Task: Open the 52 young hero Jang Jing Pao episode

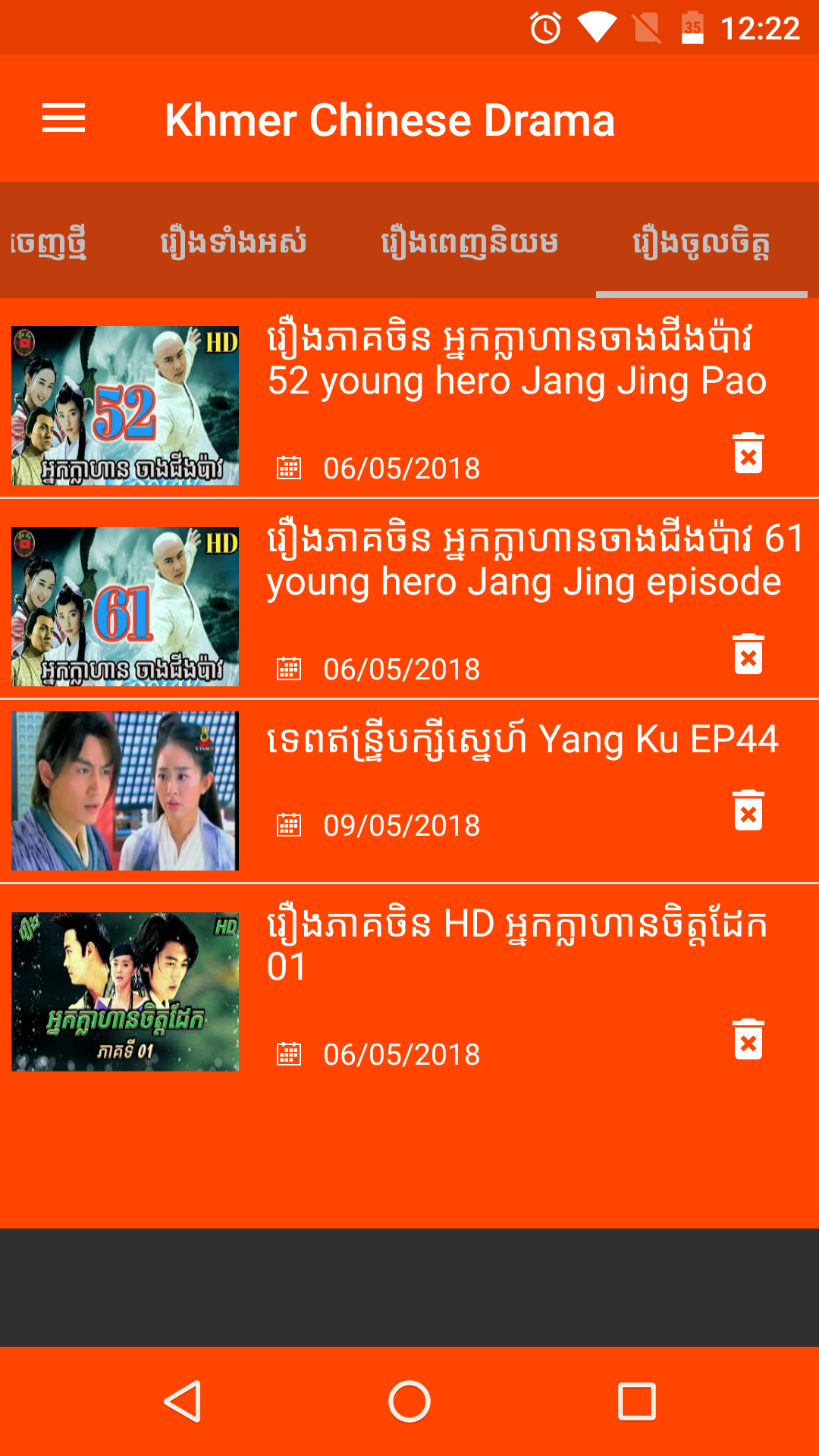Action: [516, 361]
